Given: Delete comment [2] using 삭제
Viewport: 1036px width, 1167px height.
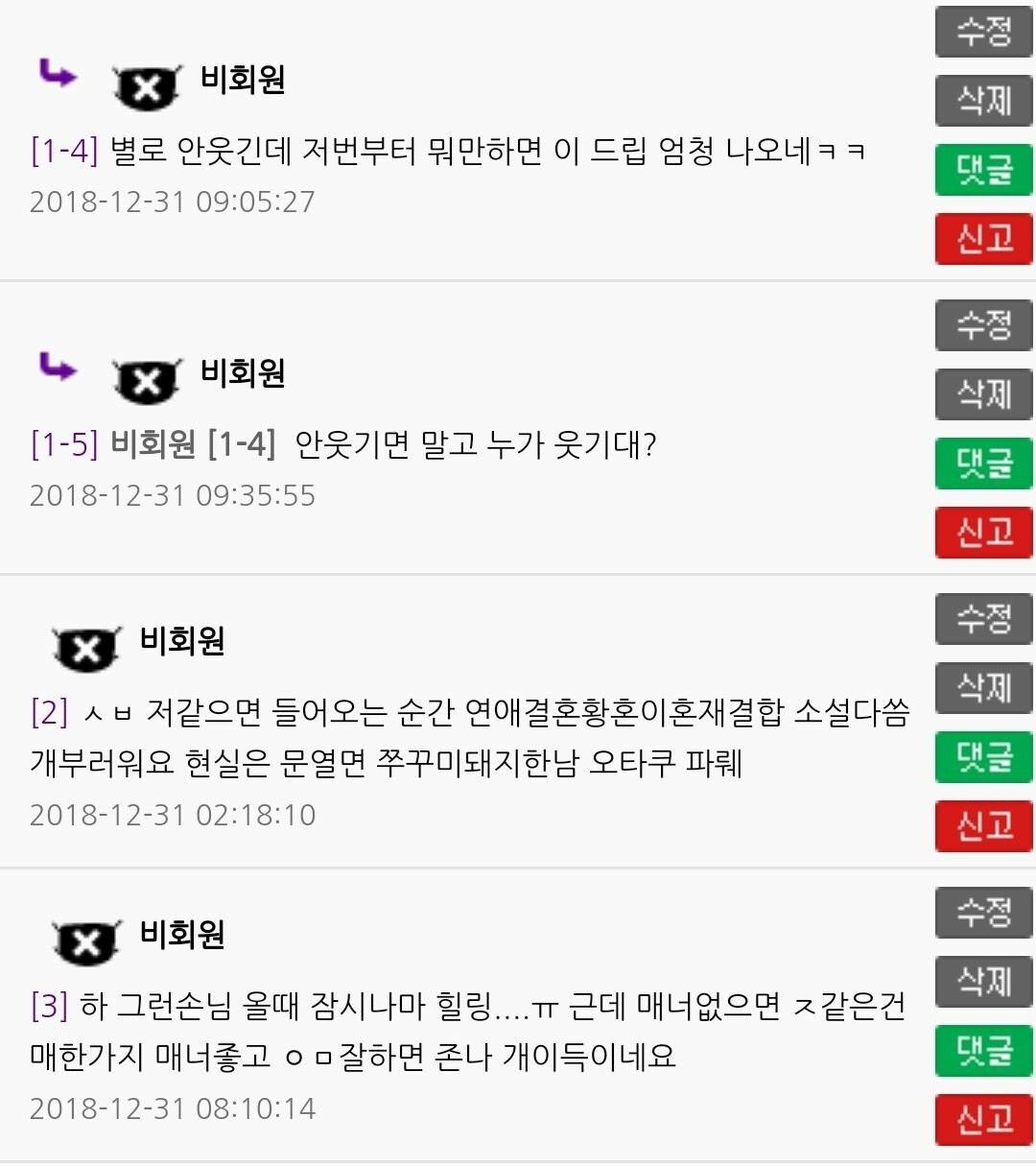Looking at the screenshot, I should tap(983, 688).
